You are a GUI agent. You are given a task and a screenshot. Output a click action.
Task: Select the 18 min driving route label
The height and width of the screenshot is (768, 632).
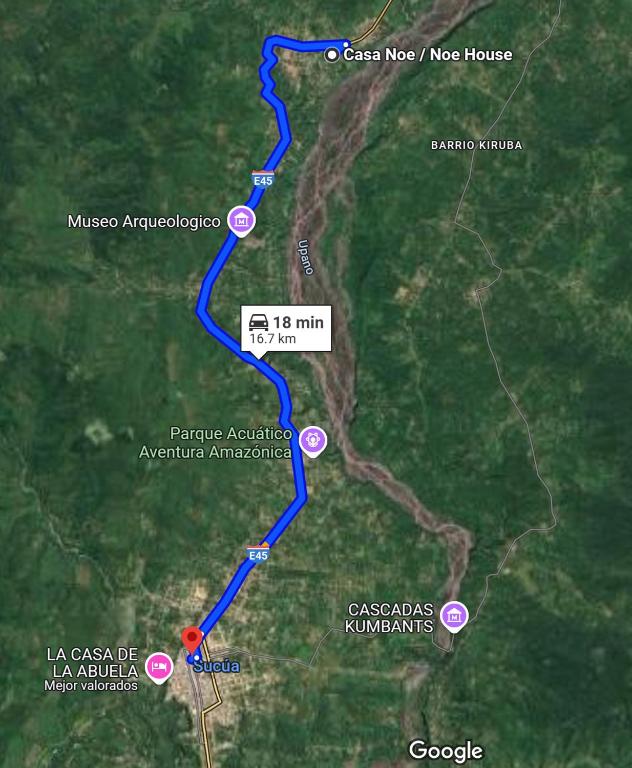click(286, 328)
